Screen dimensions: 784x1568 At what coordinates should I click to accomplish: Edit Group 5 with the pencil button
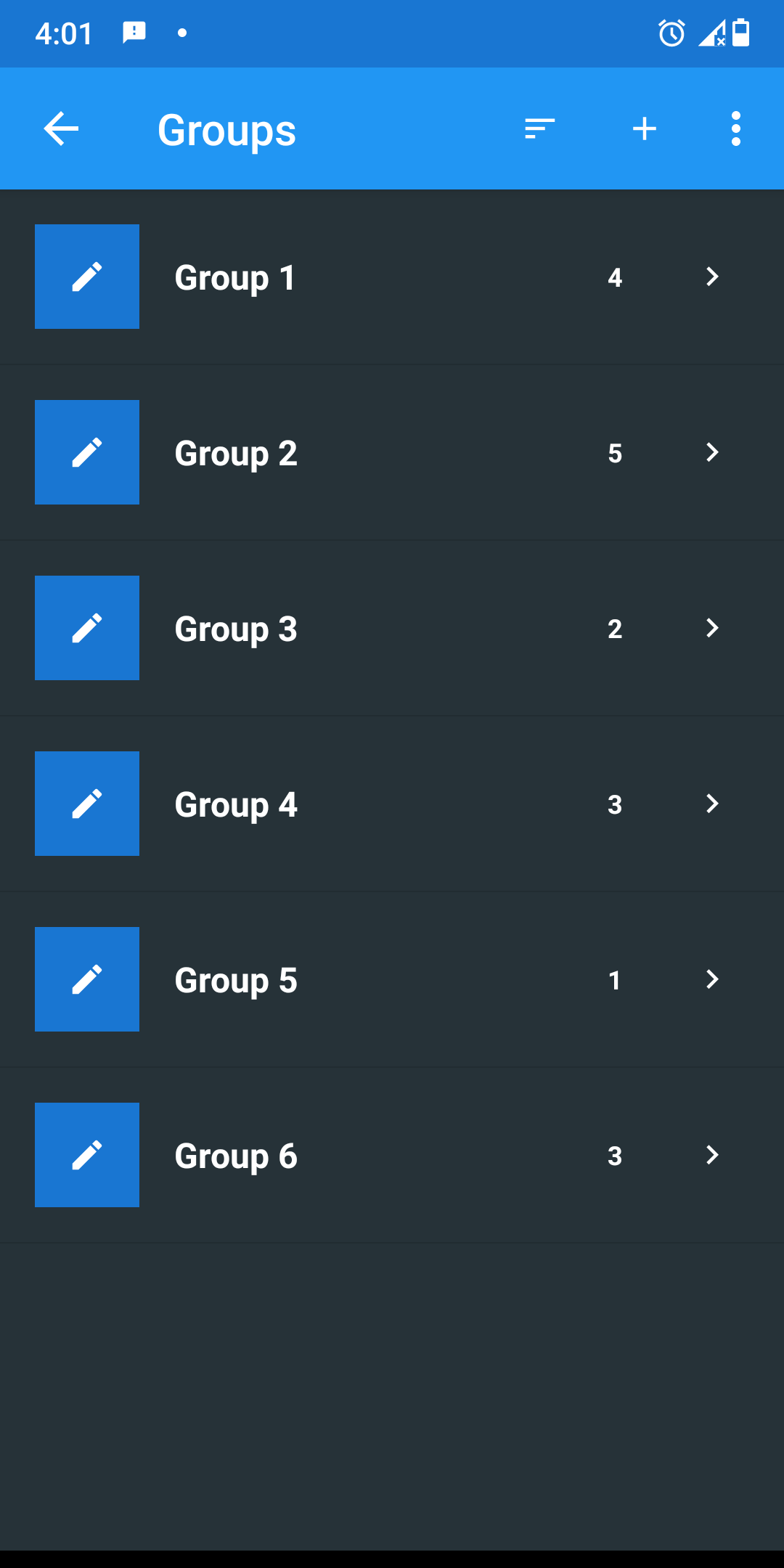[x=87, y=979]
